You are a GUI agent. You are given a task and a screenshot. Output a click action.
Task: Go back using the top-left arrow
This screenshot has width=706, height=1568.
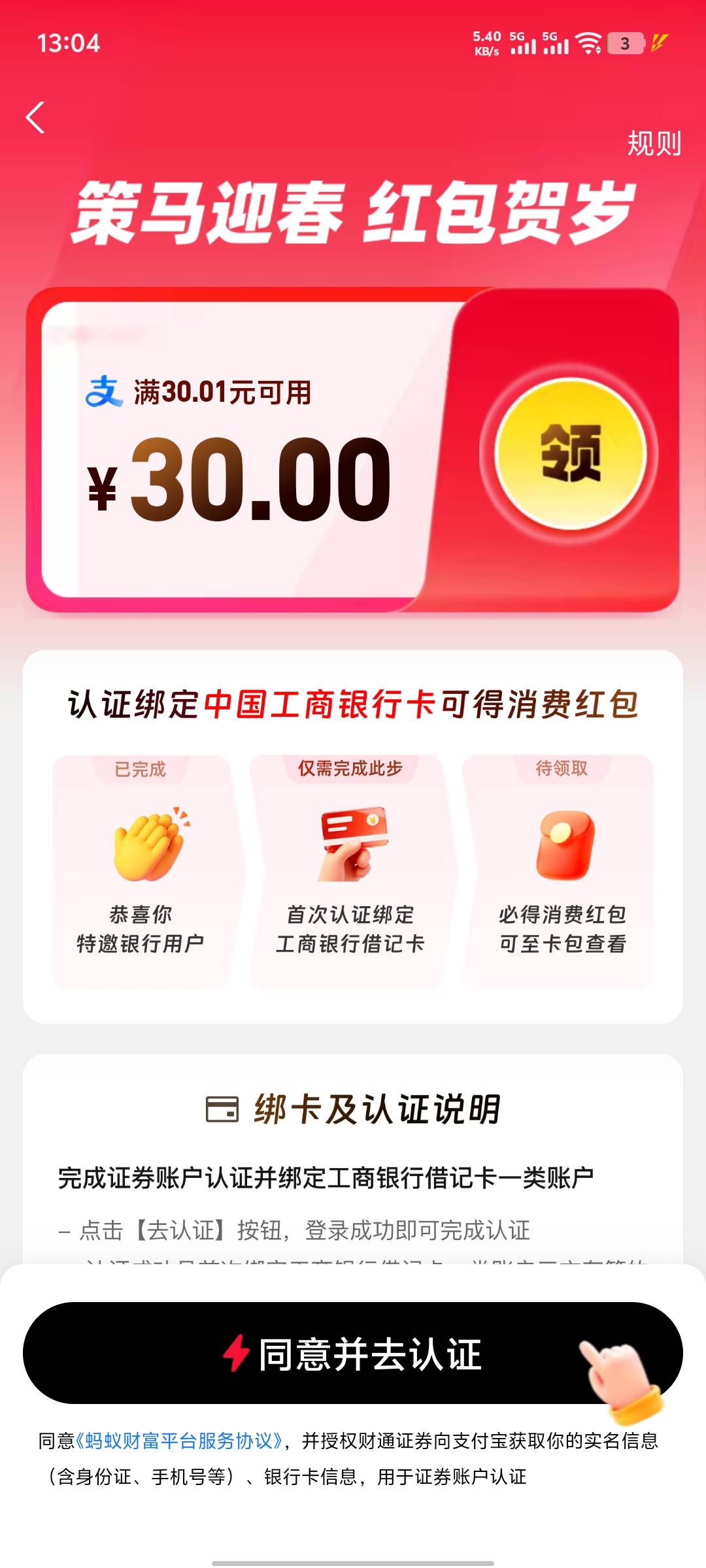tap(35, 118)
